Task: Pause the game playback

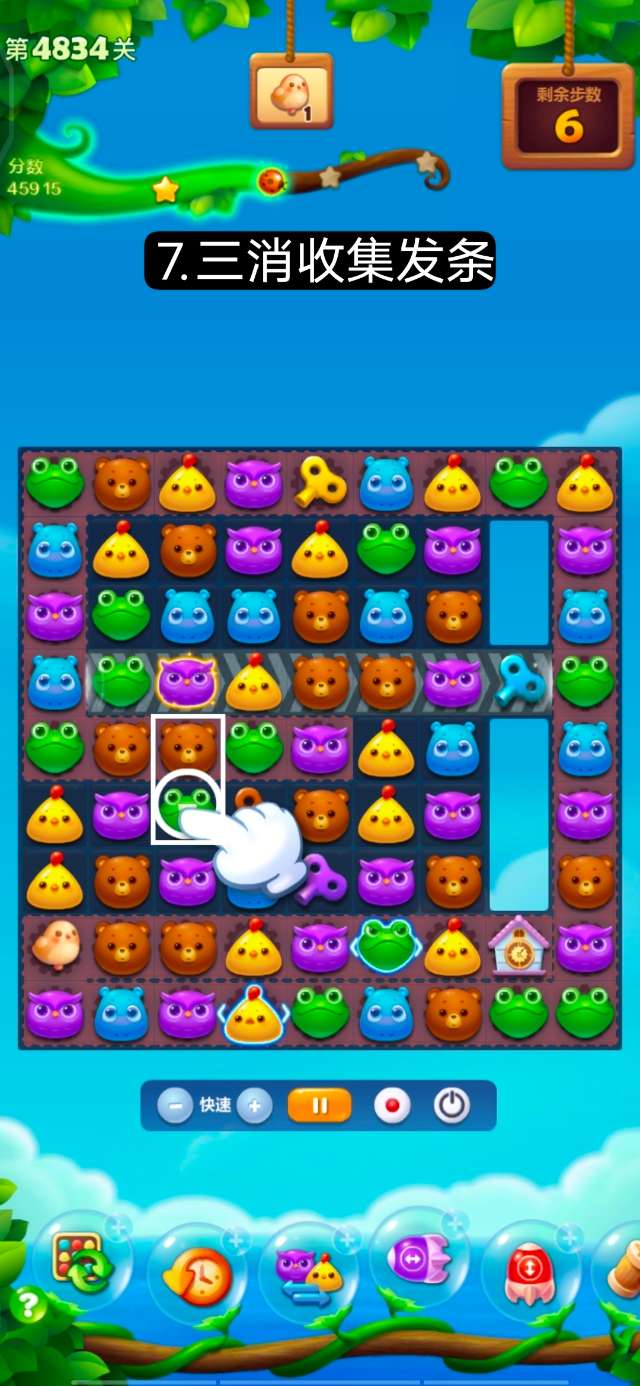Action: pos(320,1106)
